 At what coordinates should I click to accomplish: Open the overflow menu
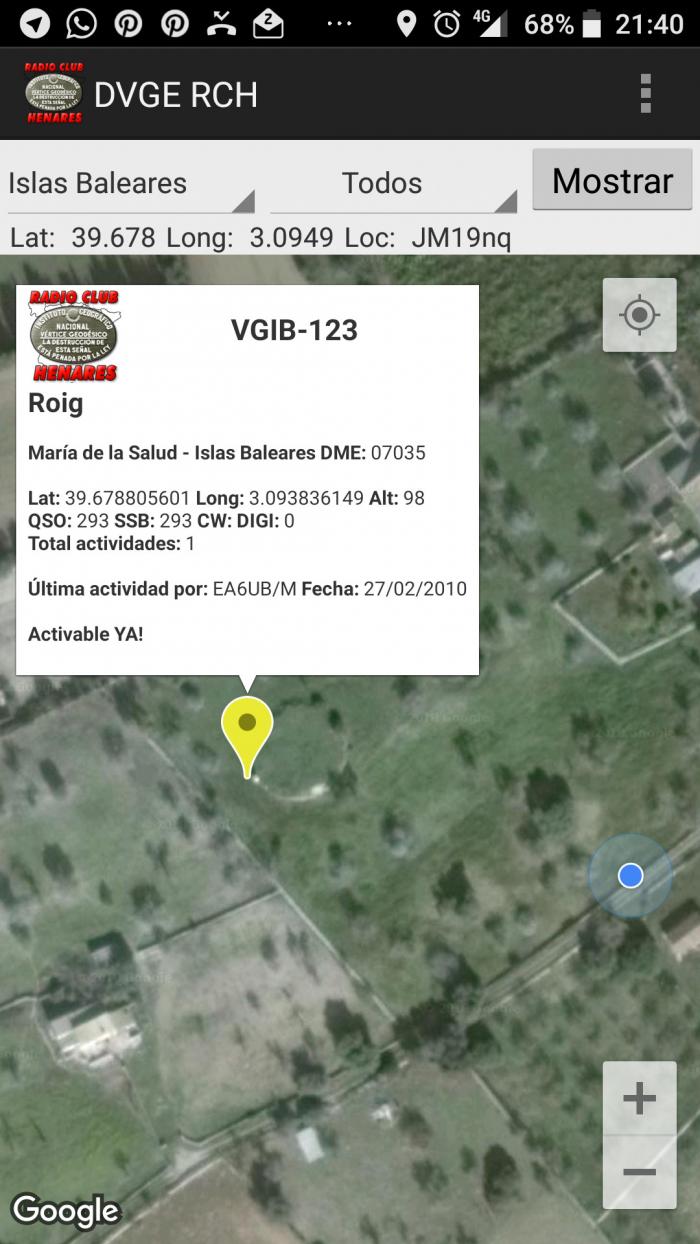646,94
